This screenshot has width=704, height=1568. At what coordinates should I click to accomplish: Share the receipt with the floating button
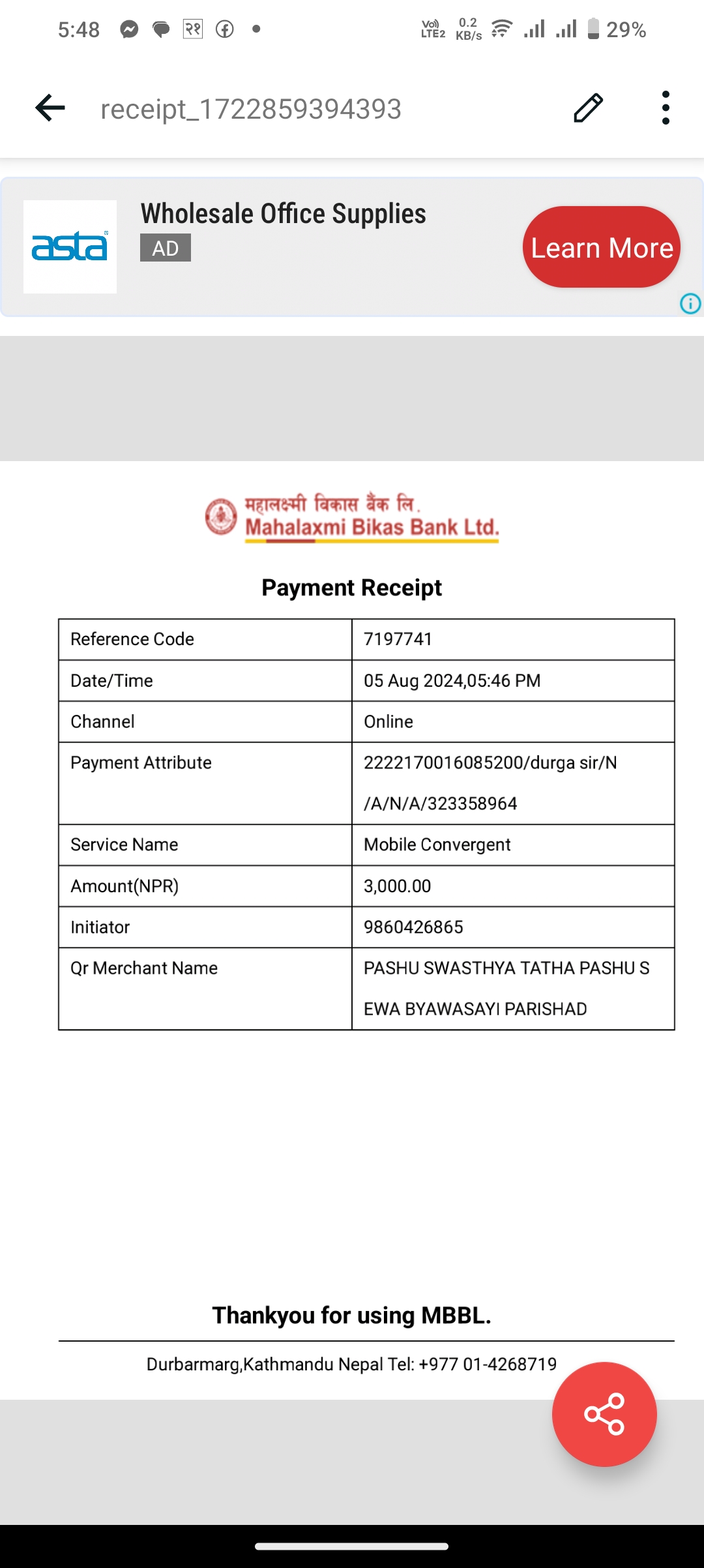(x=604, y=1414)
